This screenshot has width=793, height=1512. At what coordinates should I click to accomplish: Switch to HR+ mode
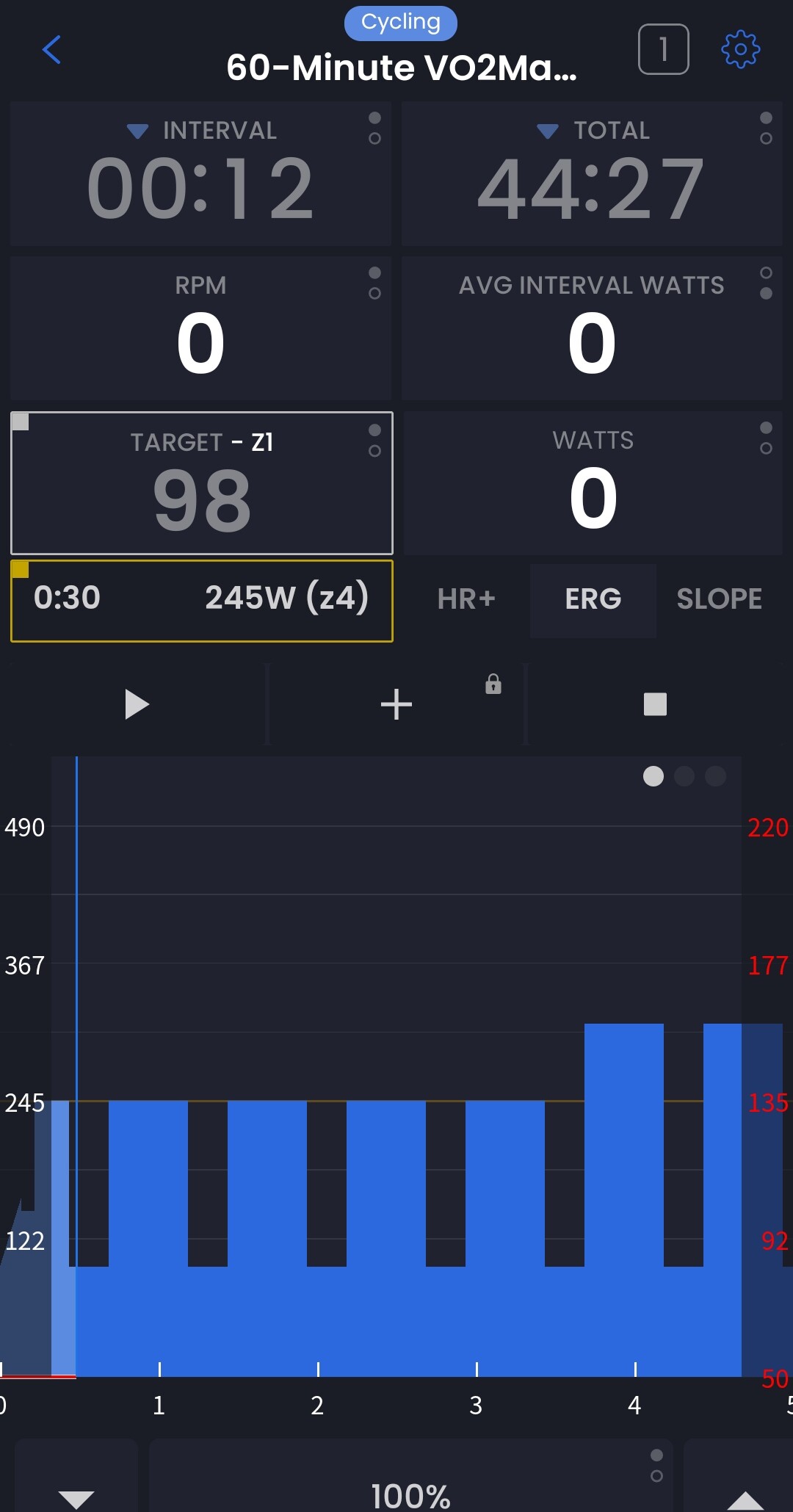pos(466,599)
